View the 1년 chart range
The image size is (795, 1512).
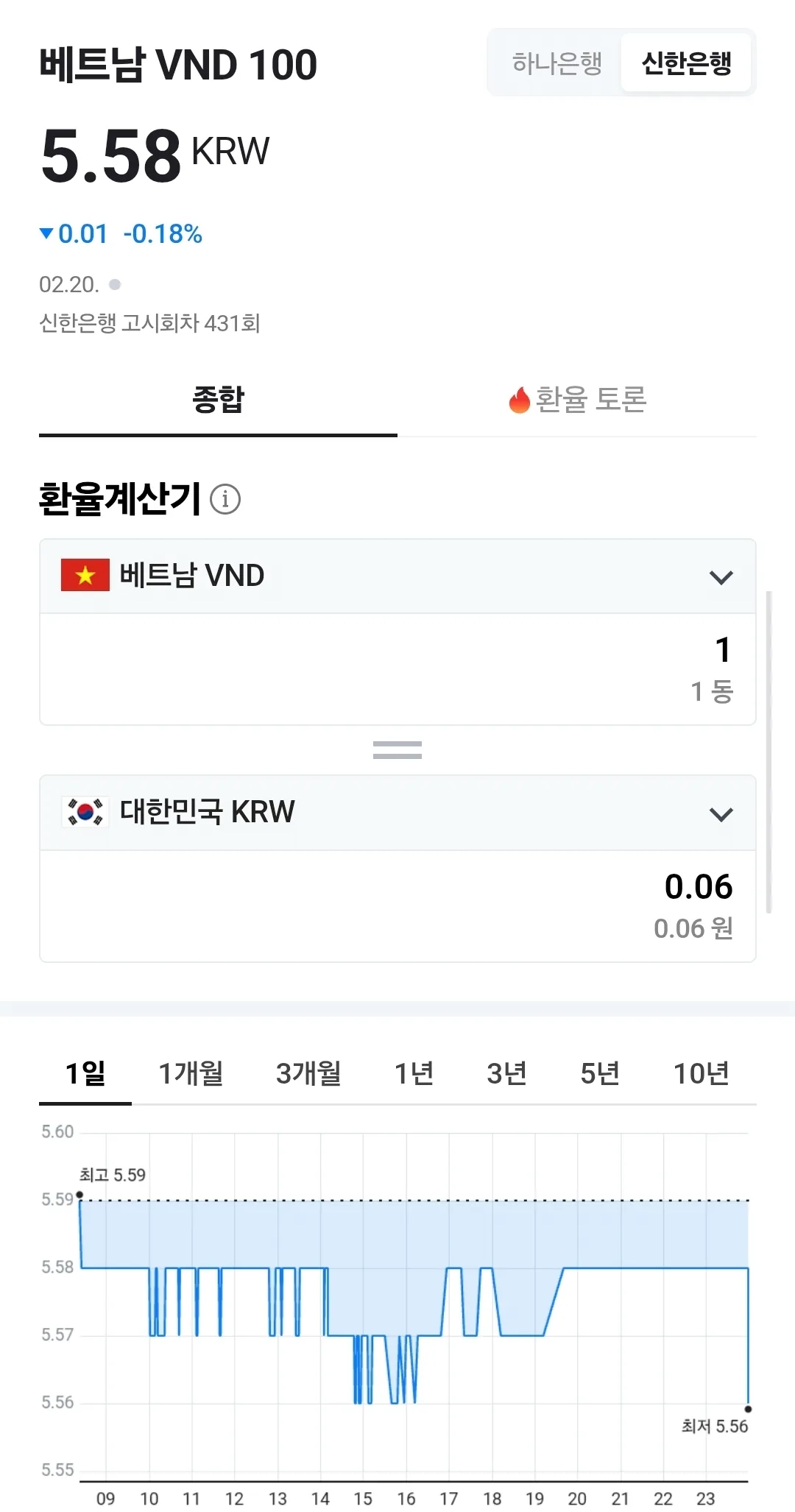point(414,1073)
